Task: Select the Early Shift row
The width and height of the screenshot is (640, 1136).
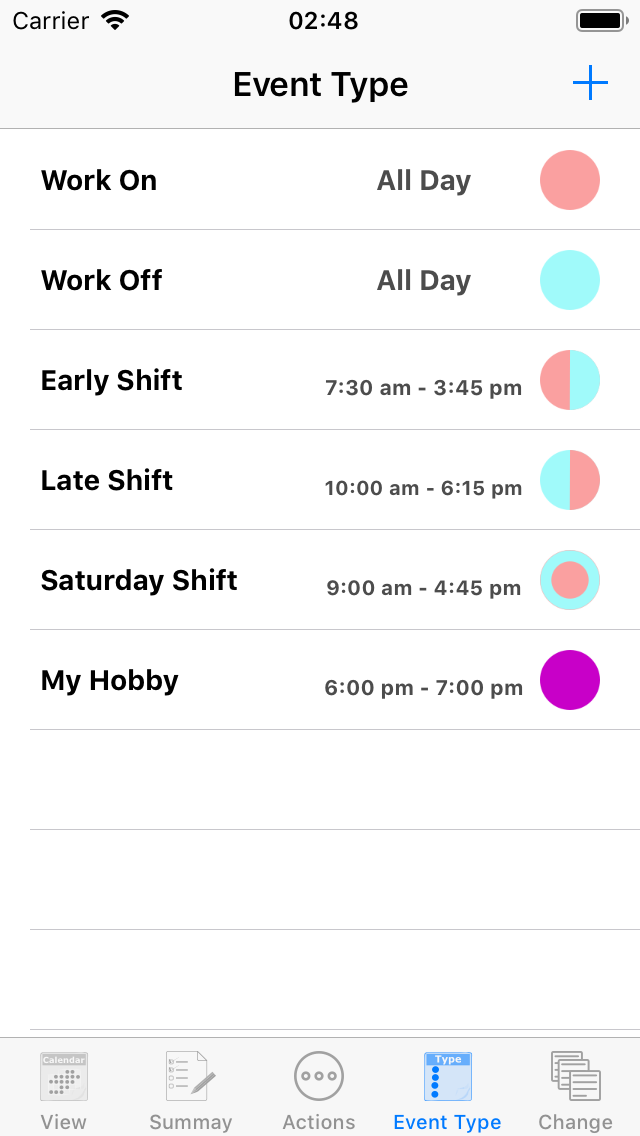Action: (320, 380)
